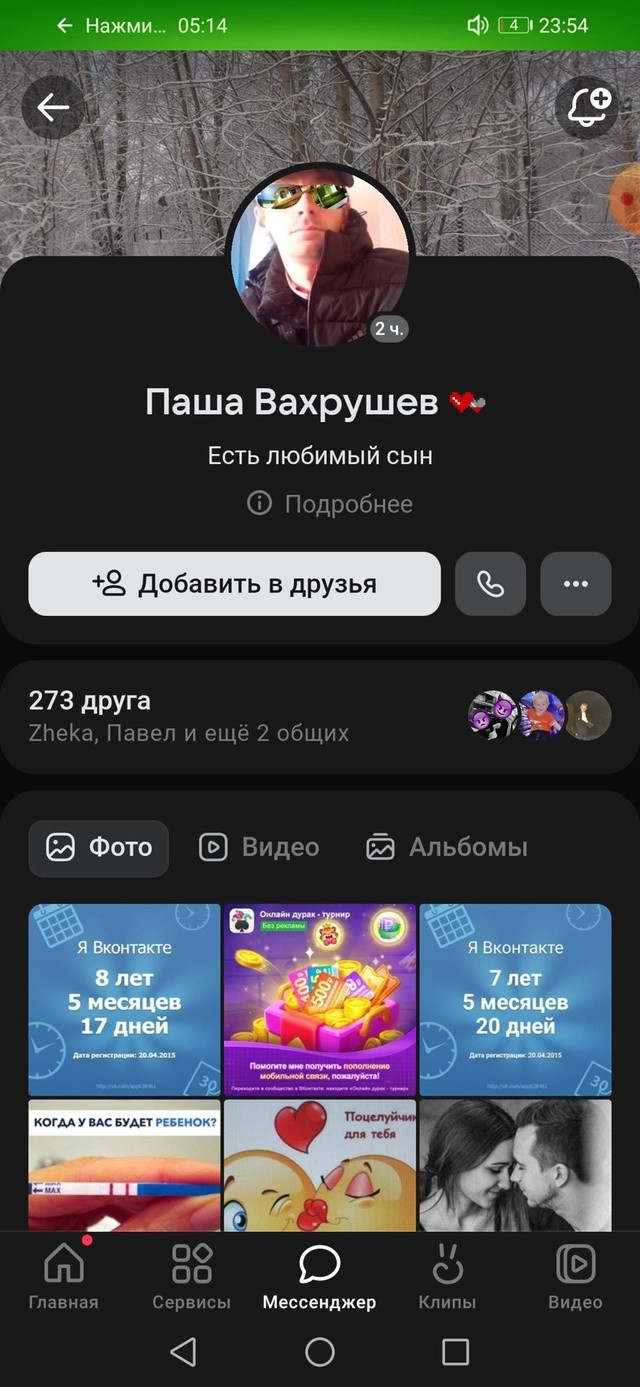
Task: Open the 8 лет 5 месяцев photo
Action: [124, 1000]
